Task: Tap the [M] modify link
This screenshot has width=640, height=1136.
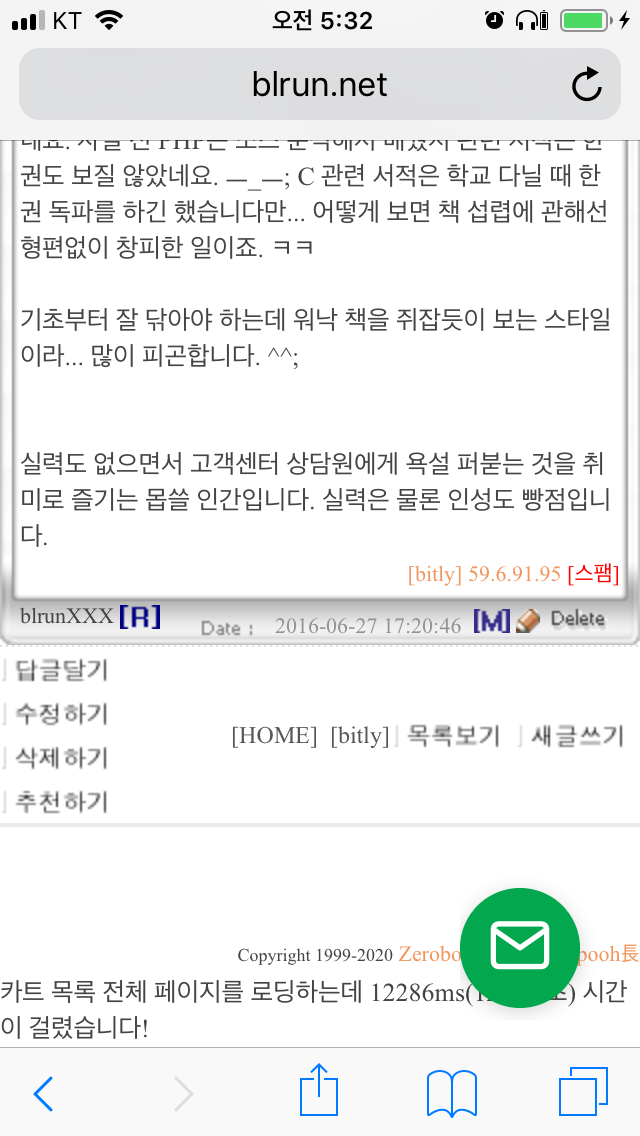Action: point(491,620)
